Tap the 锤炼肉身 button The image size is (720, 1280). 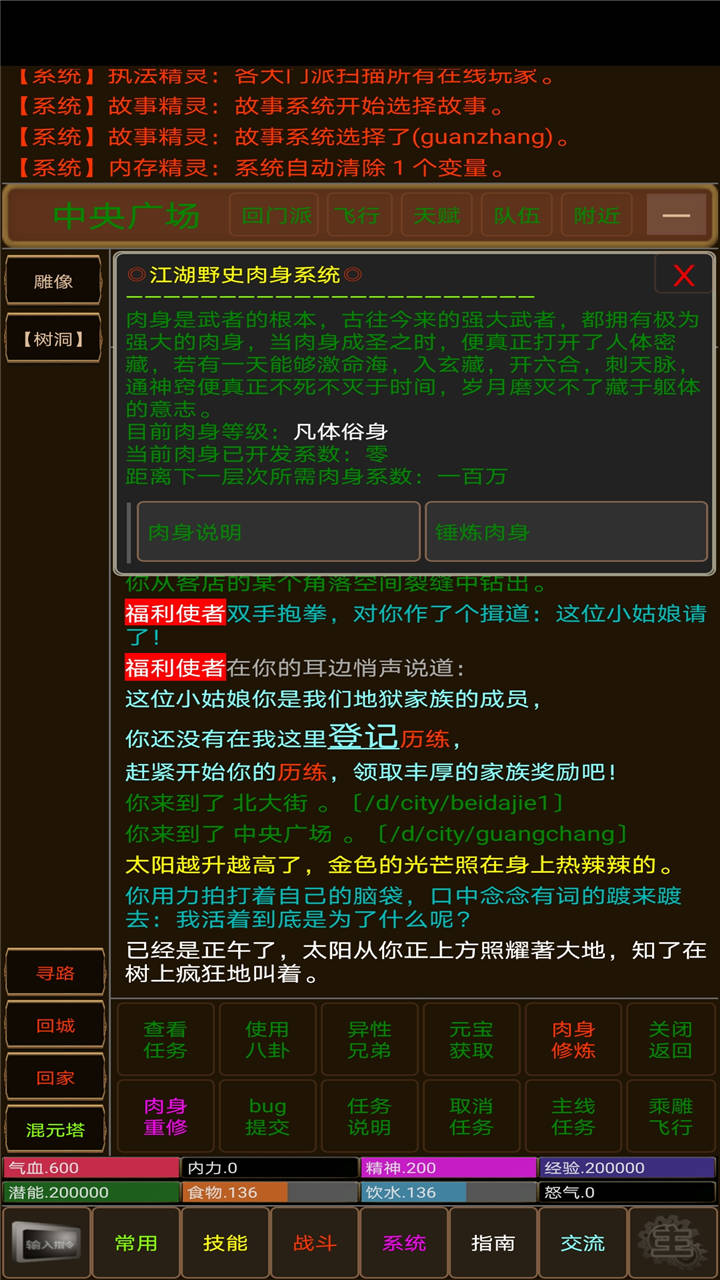coord(566,532)
